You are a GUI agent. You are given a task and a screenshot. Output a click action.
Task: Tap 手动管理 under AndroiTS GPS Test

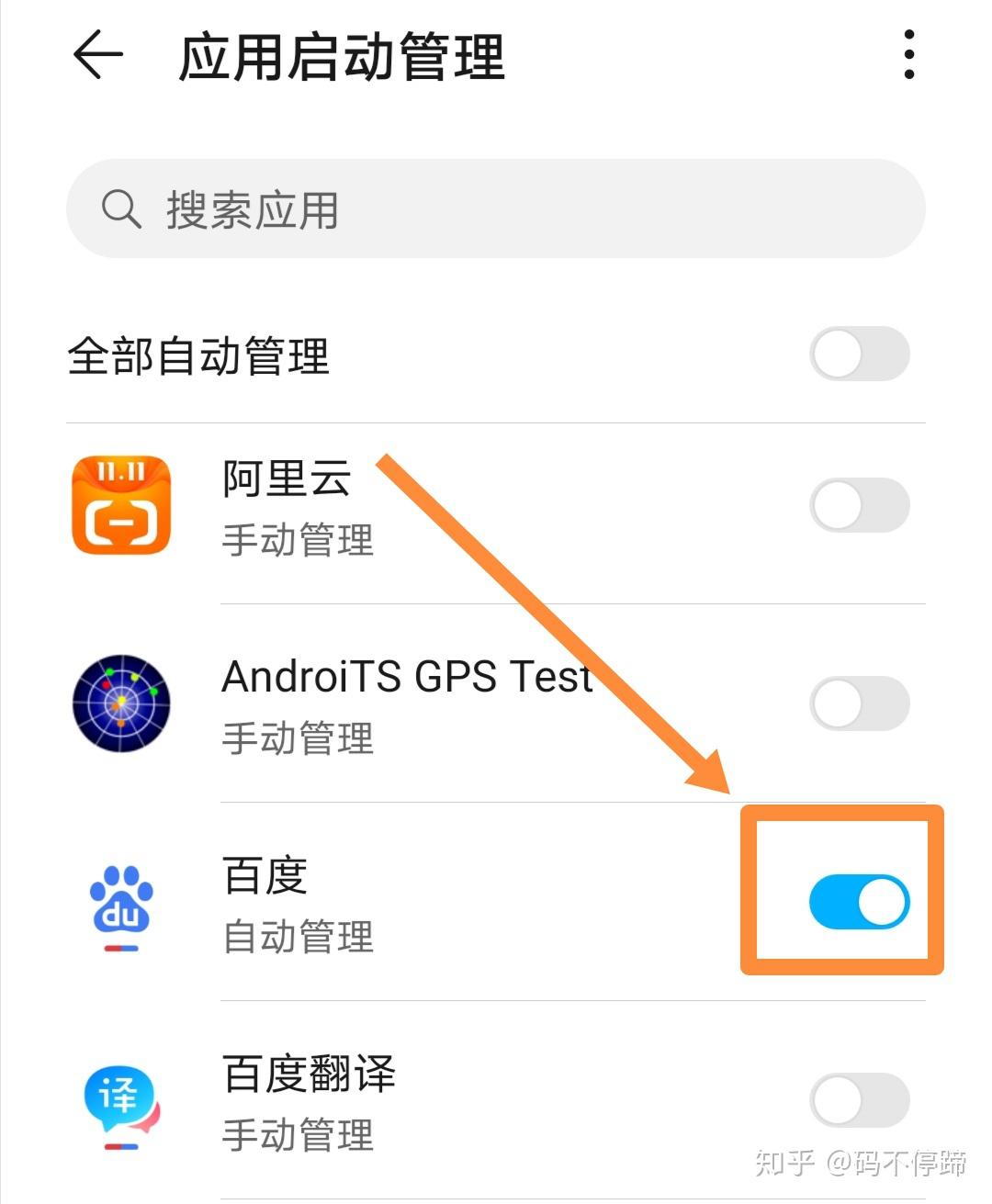click(297, 737)
